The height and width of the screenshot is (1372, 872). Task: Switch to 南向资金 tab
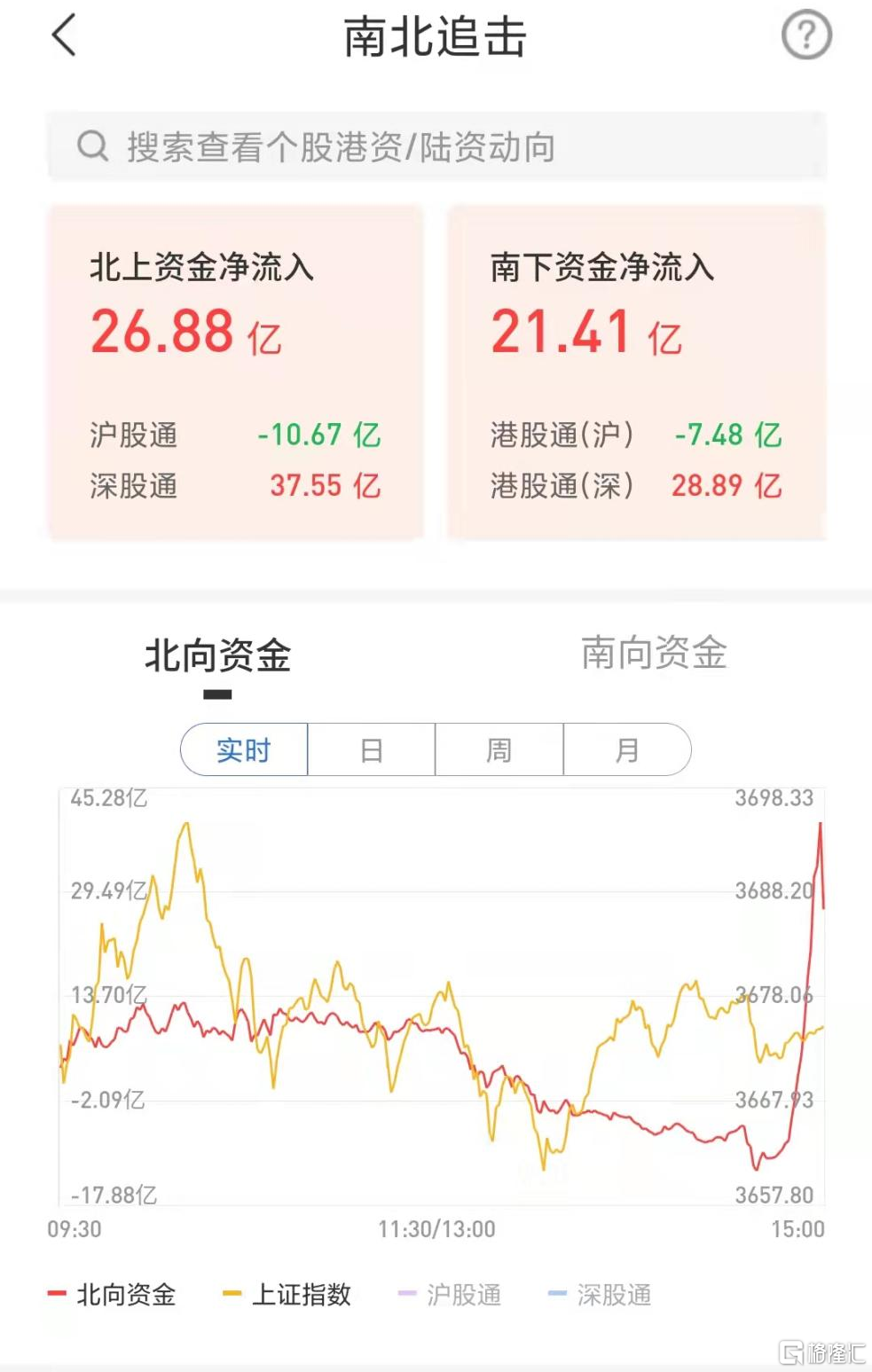pyautogui.click(x=654, y=654)
